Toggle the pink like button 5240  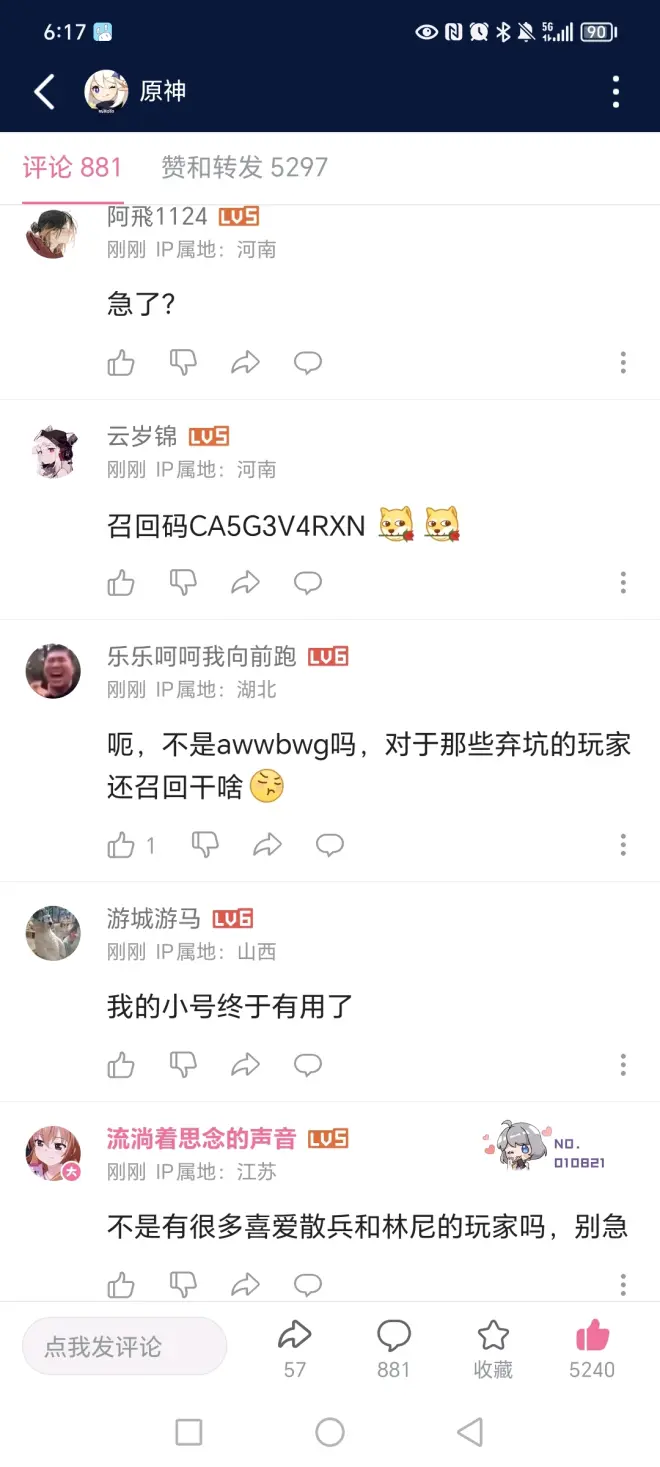coord(592,1346)
